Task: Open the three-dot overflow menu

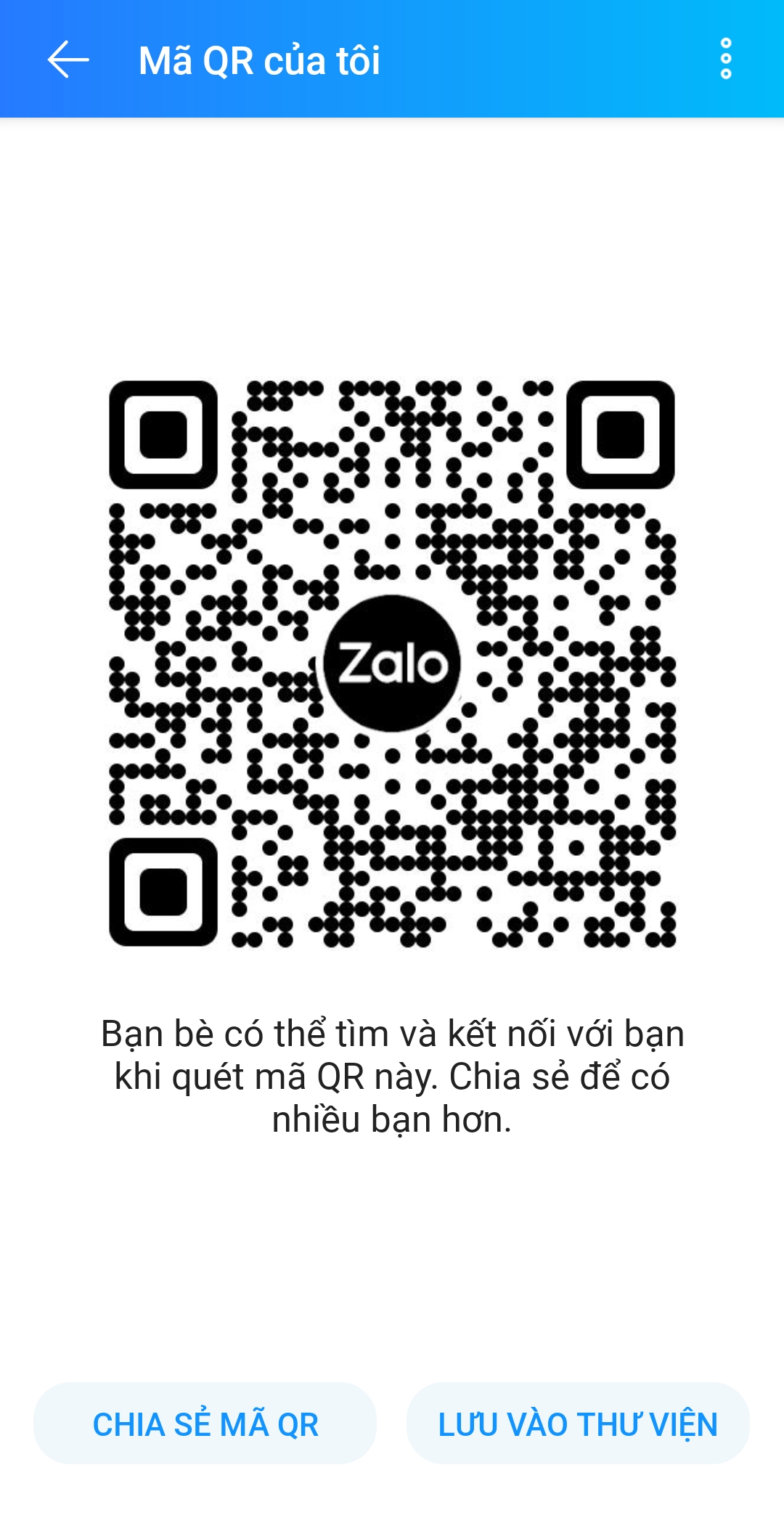Action: tap(725, 59)
